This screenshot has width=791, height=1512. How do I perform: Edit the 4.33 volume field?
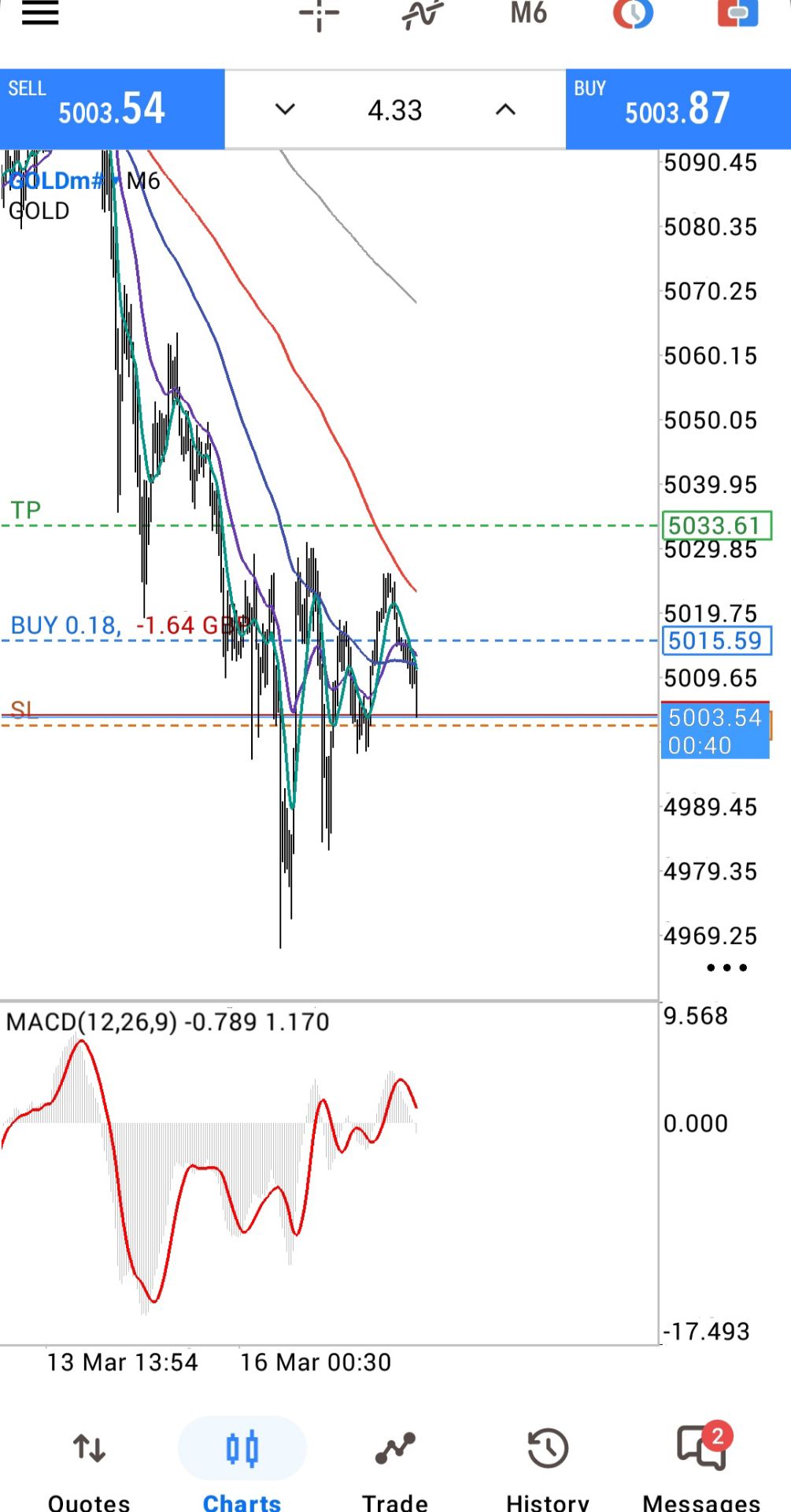pyautogui.click(x=395, y=110)
